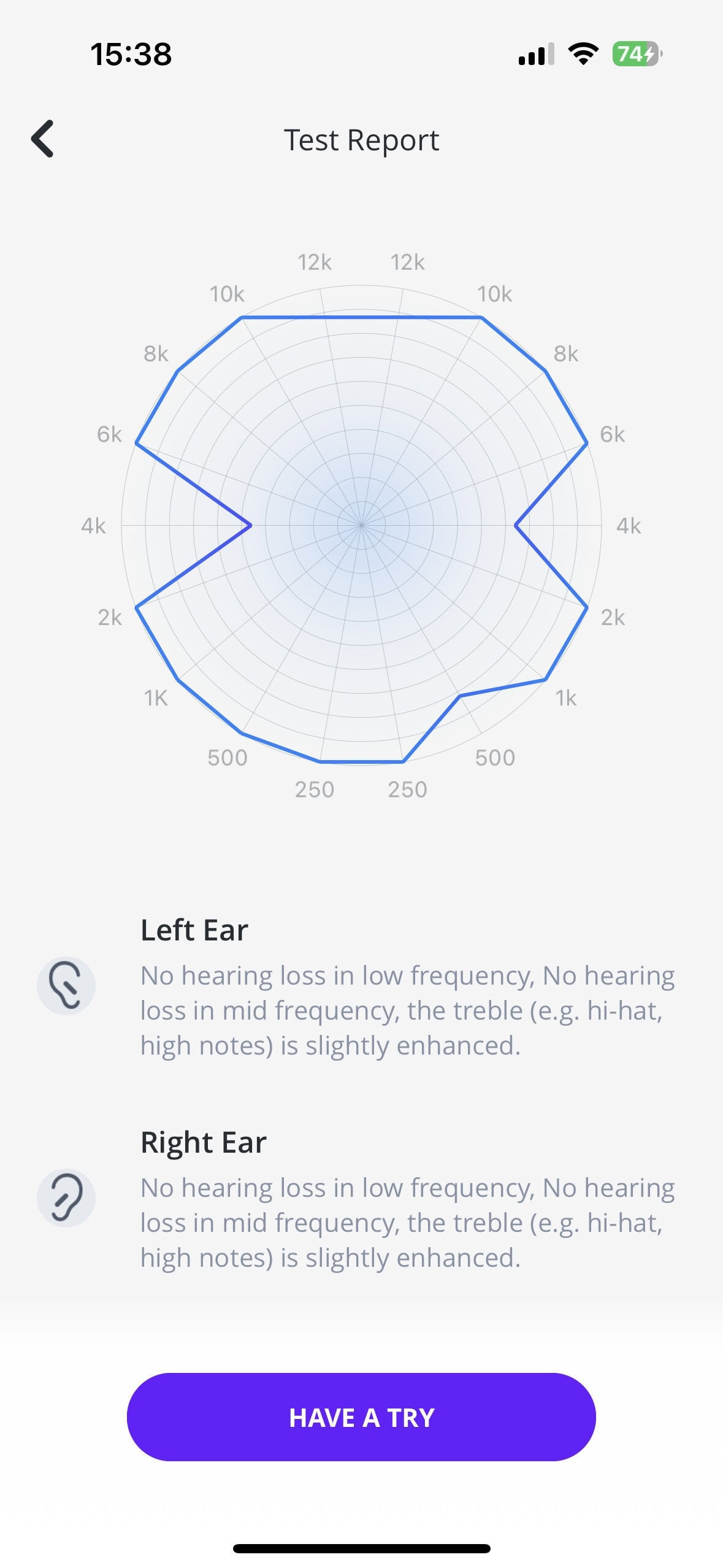Go back from the Test Report

[43, 139]
